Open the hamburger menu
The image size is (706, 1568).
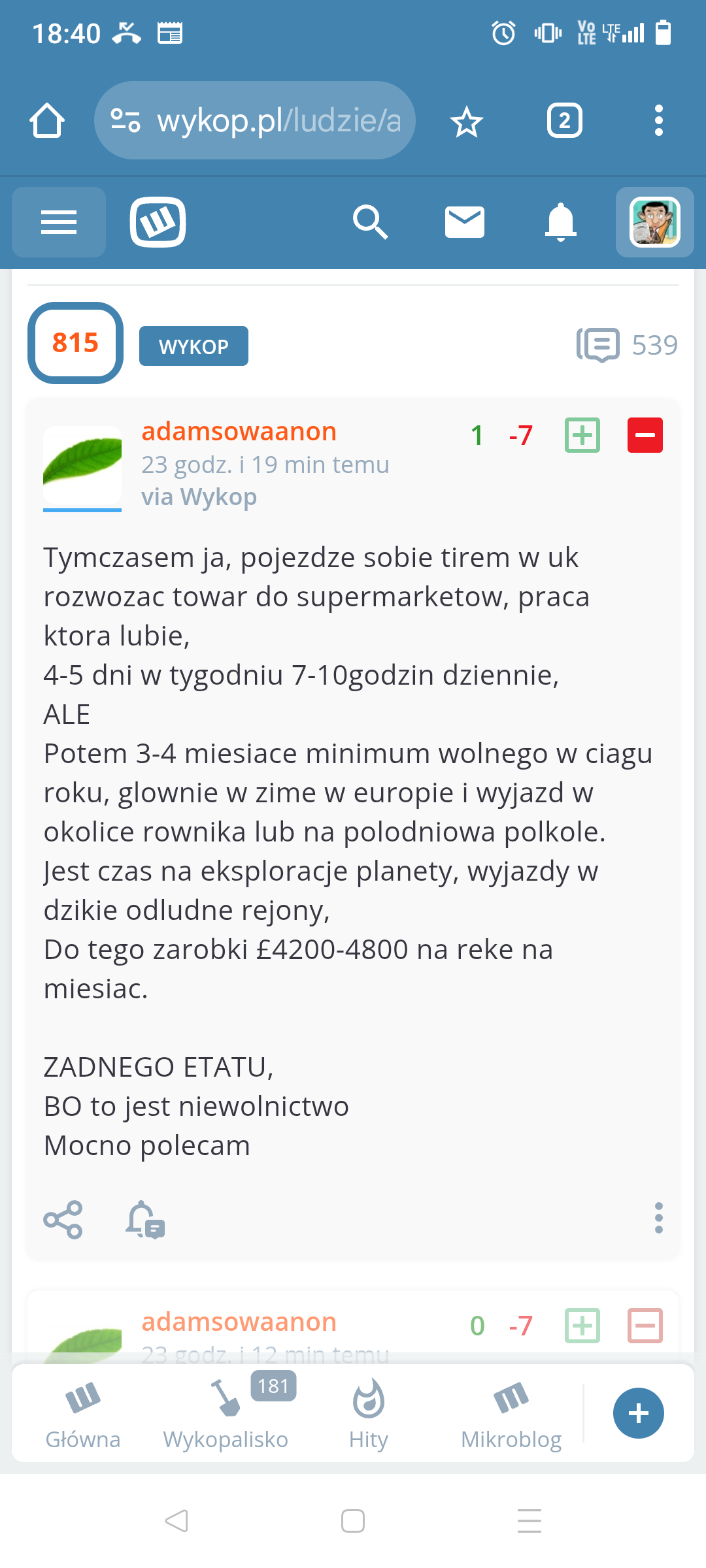tap(59, 222)
